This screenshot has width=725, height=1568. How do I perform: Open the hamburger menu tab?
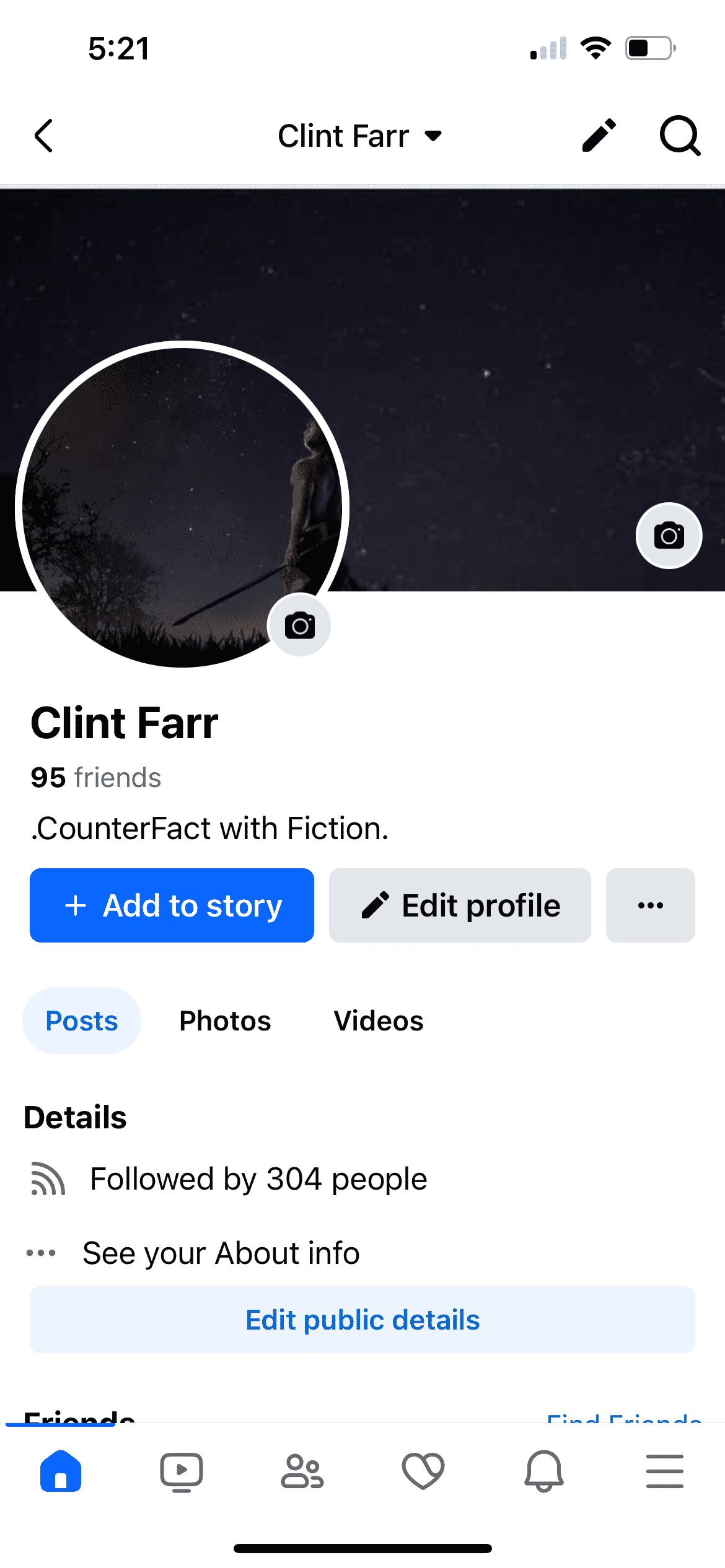(664, 1471)
